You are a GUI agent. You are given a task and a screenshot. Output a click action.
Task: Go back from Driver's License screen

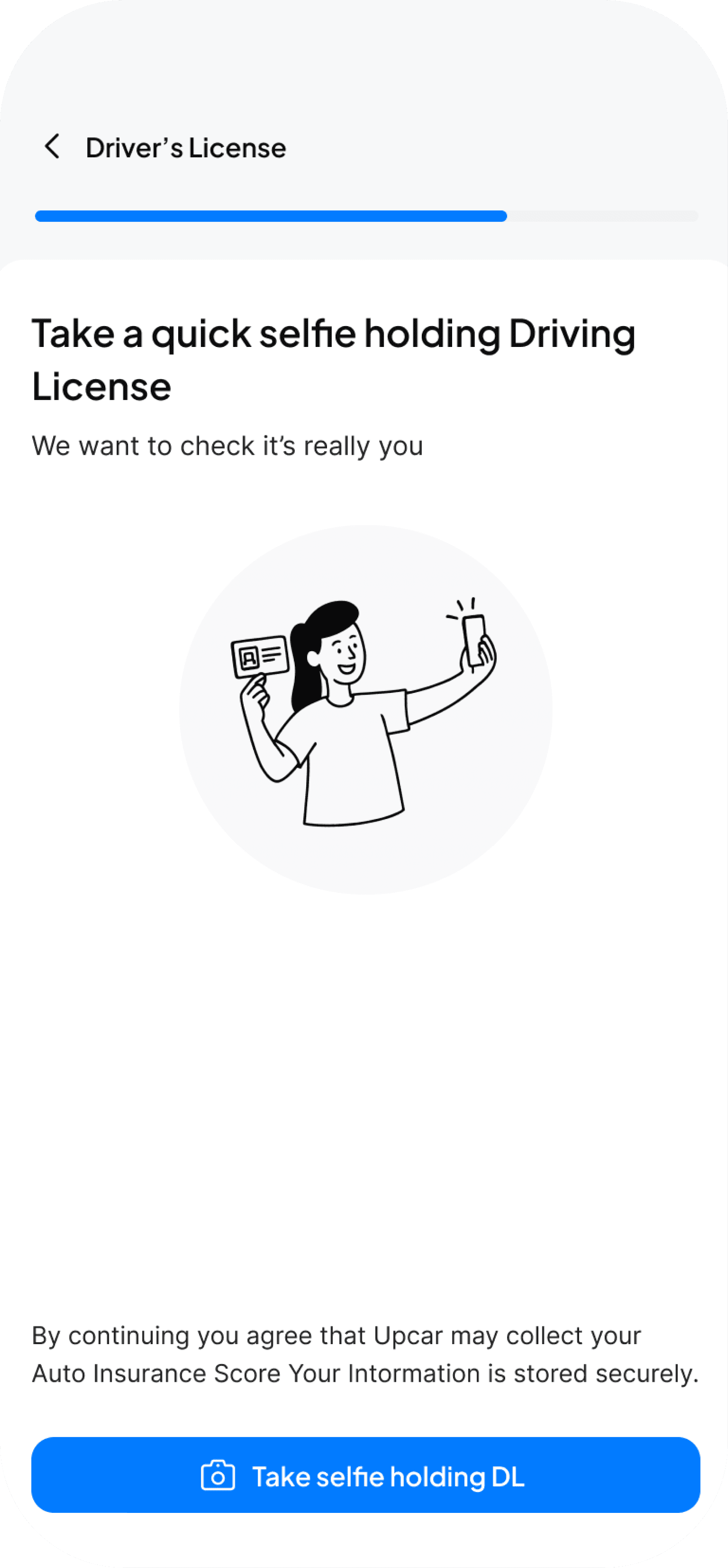[x=53, y=147]
